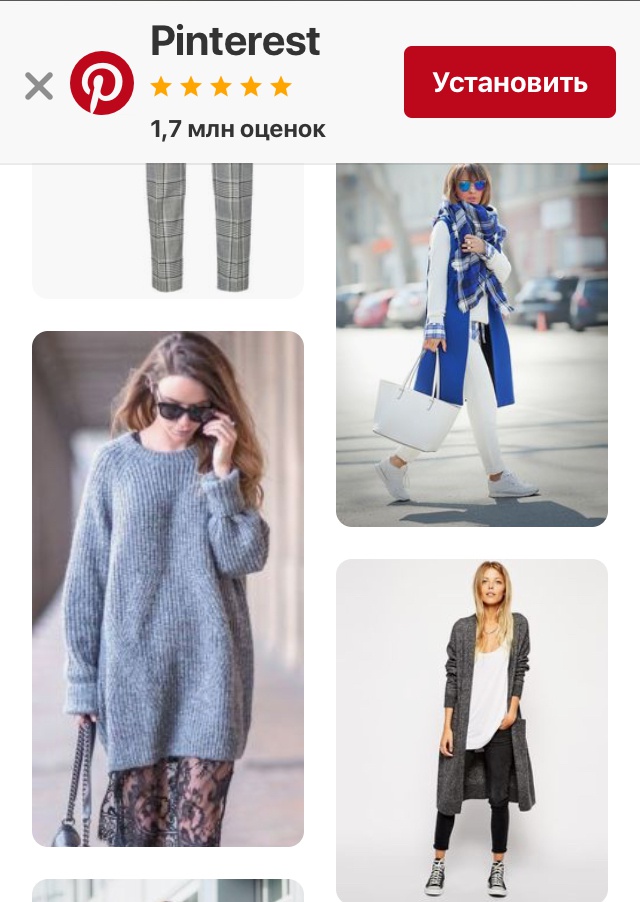Open the long gray cardigan pin

471,730
